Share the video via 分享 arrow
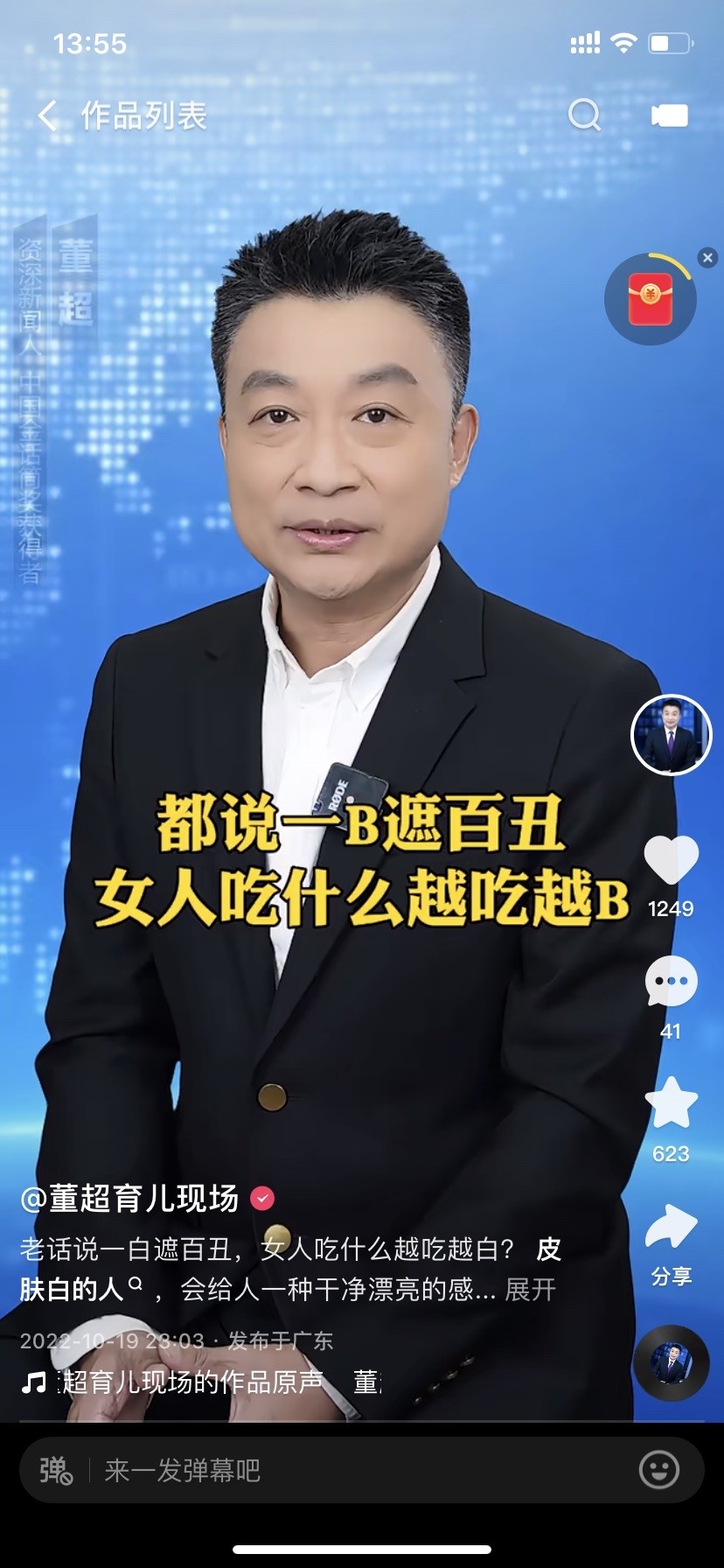The image size is (724, 1568). pyautogui.click(x=671, y=1226)
